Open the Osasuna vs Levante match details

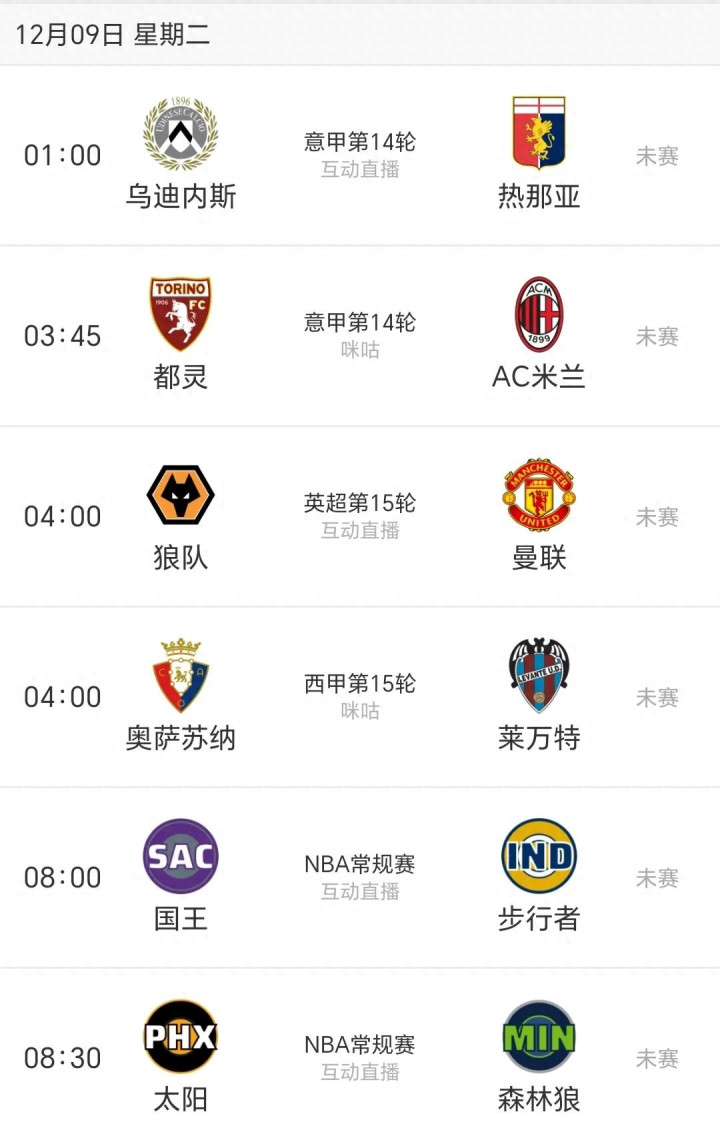click(x=360, y=697)
